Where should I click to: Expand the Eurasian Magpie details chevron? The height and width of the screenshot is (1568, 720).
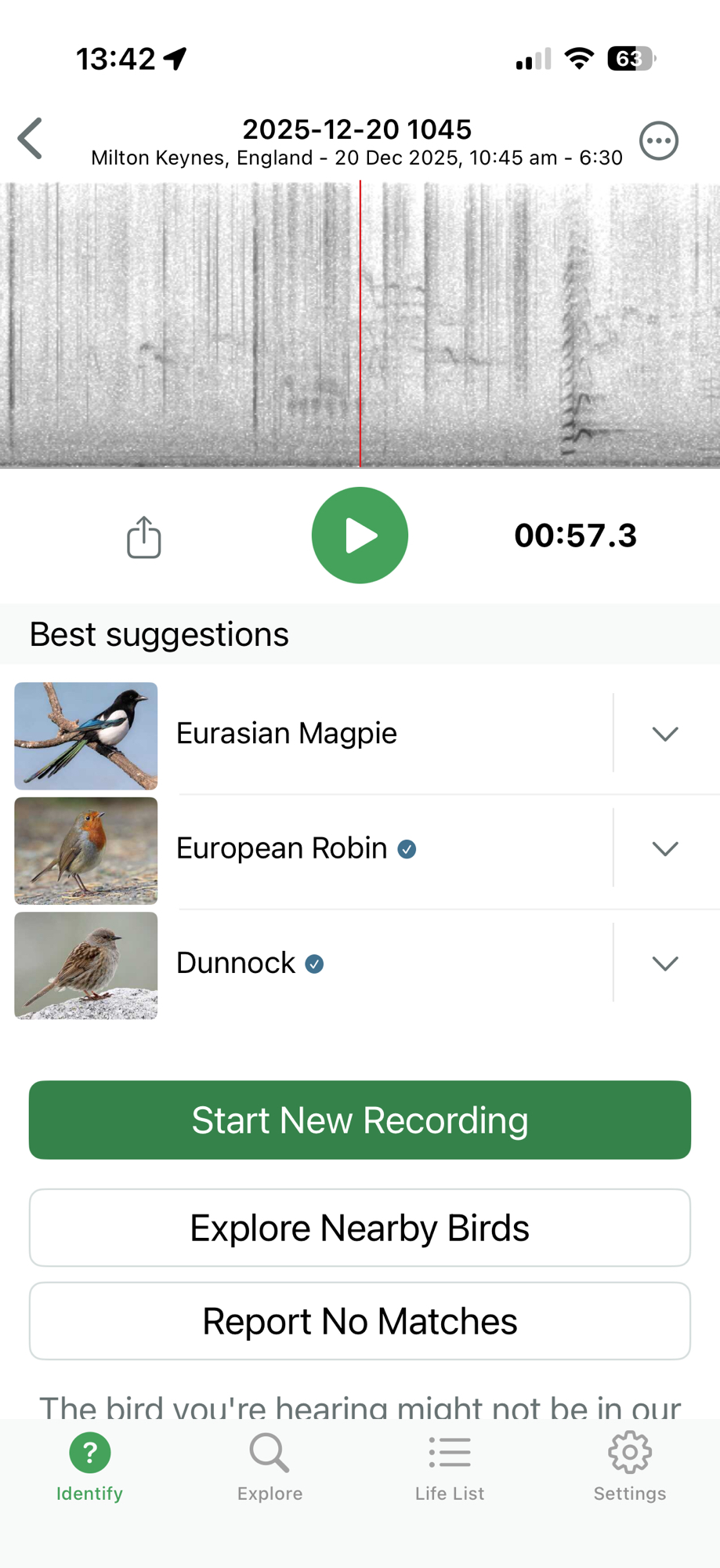665,734
